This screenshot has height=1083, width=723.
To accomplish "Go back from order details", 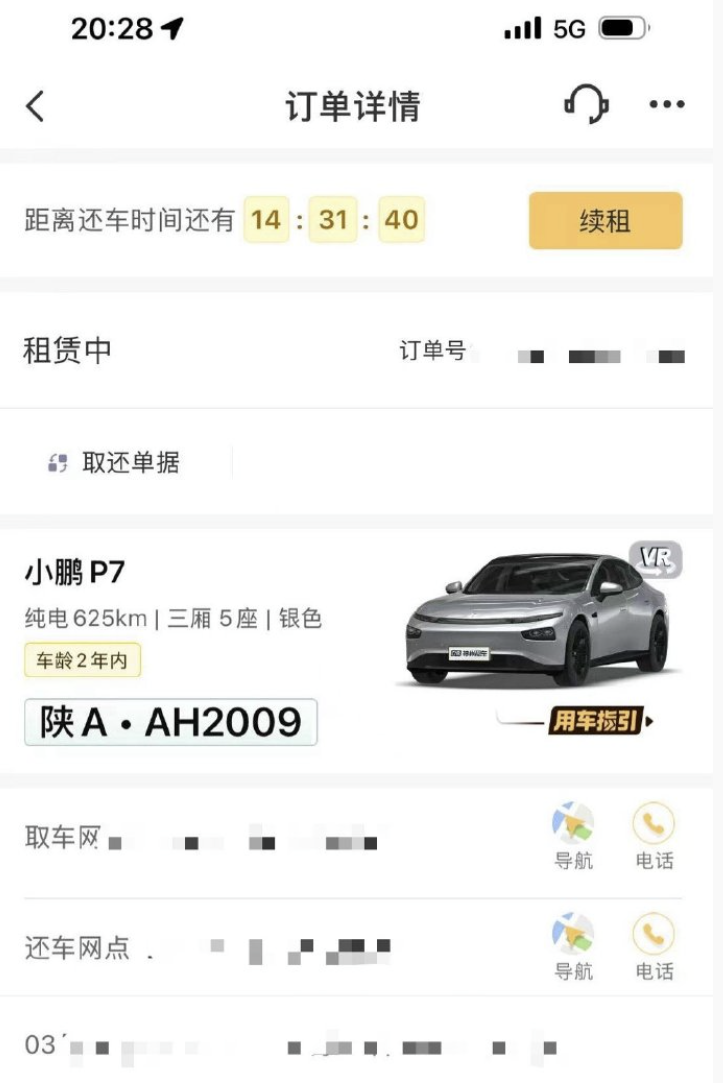I will 36,106.
